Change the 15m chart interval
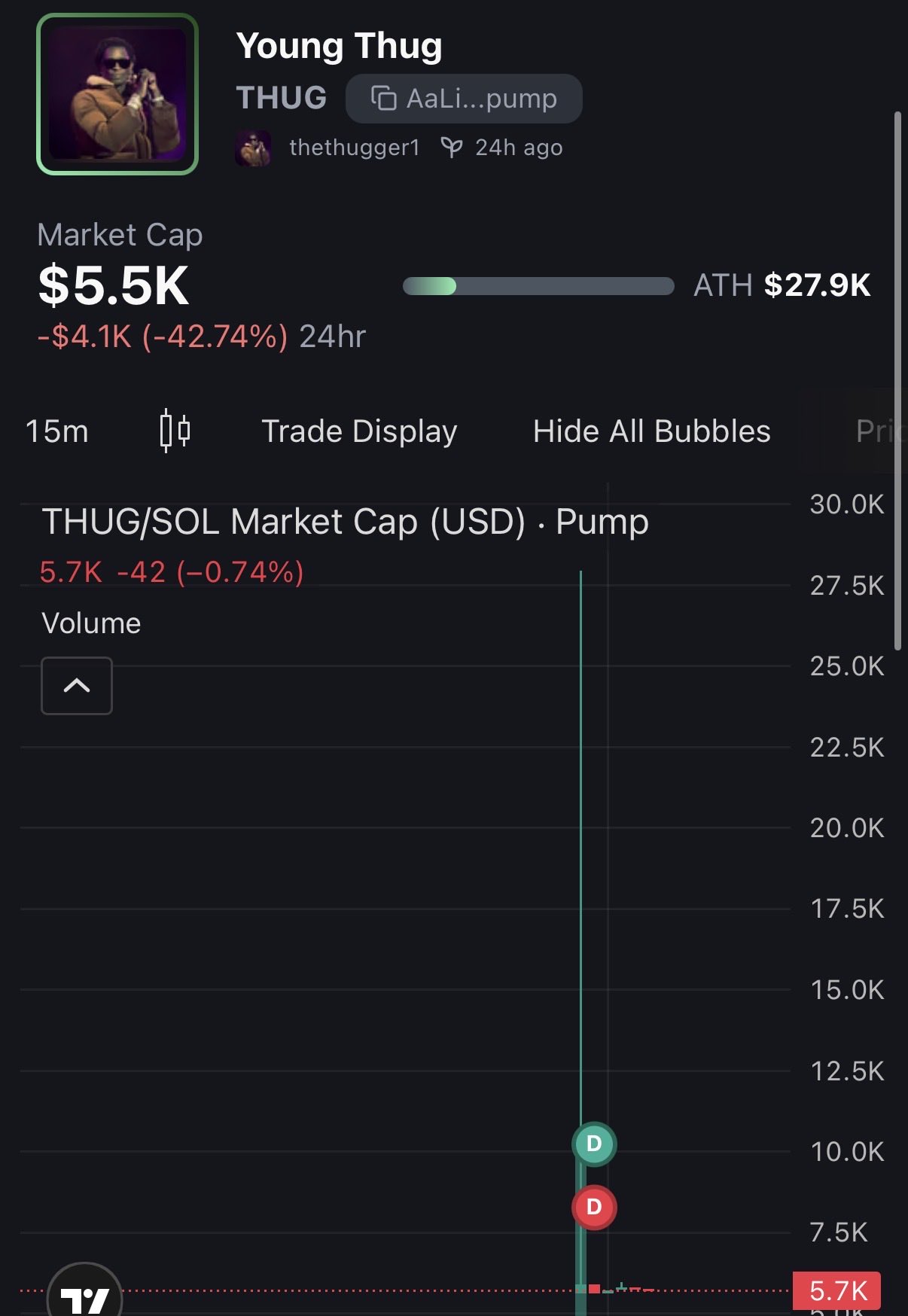Screen dimensions: 908x1316 pyautogui.click(x=57, y=431)
